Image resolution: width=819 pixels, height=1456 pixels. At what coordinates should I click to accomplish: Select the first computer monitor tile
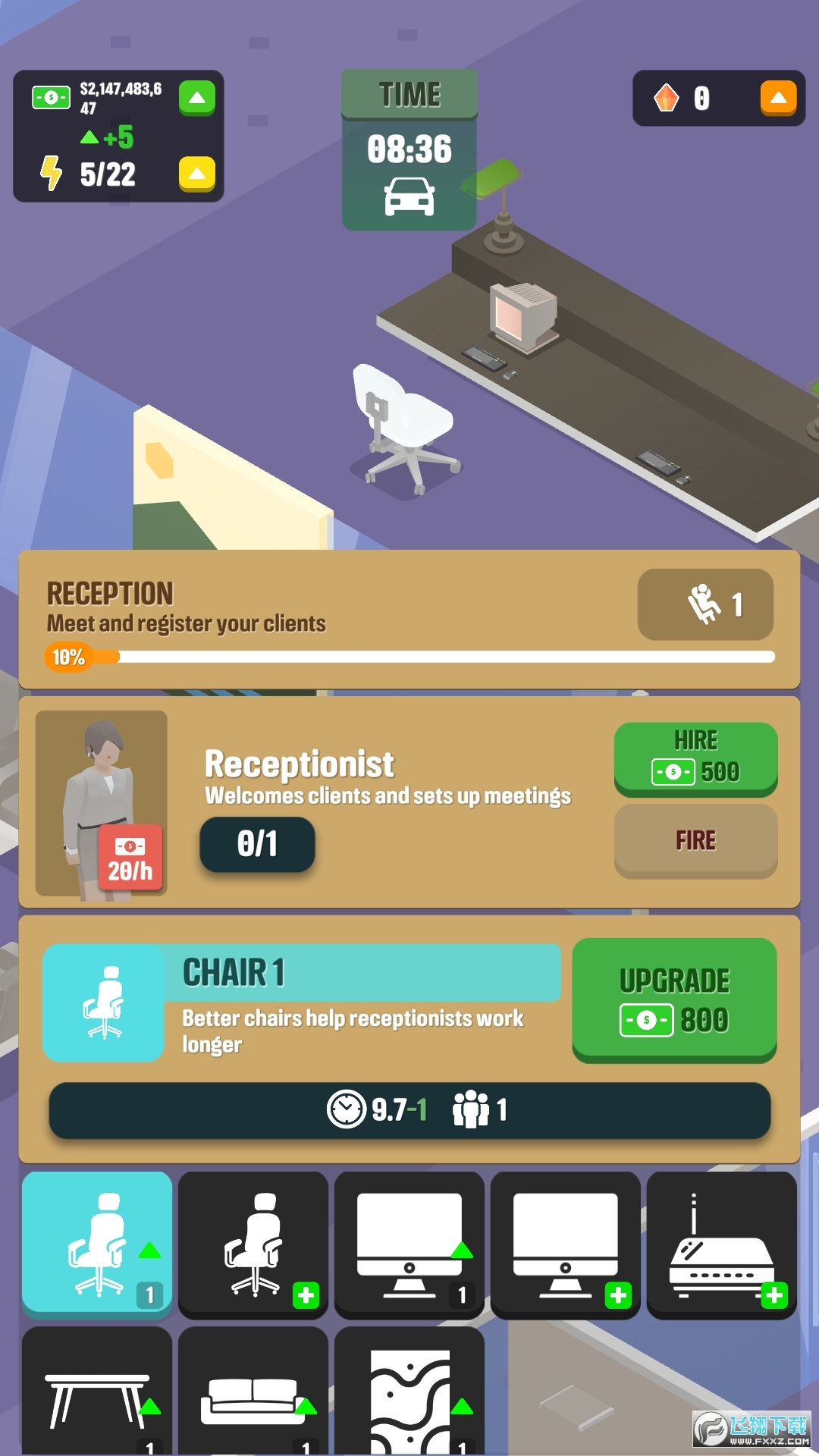pyautogui.click(x=409, y=1245)
